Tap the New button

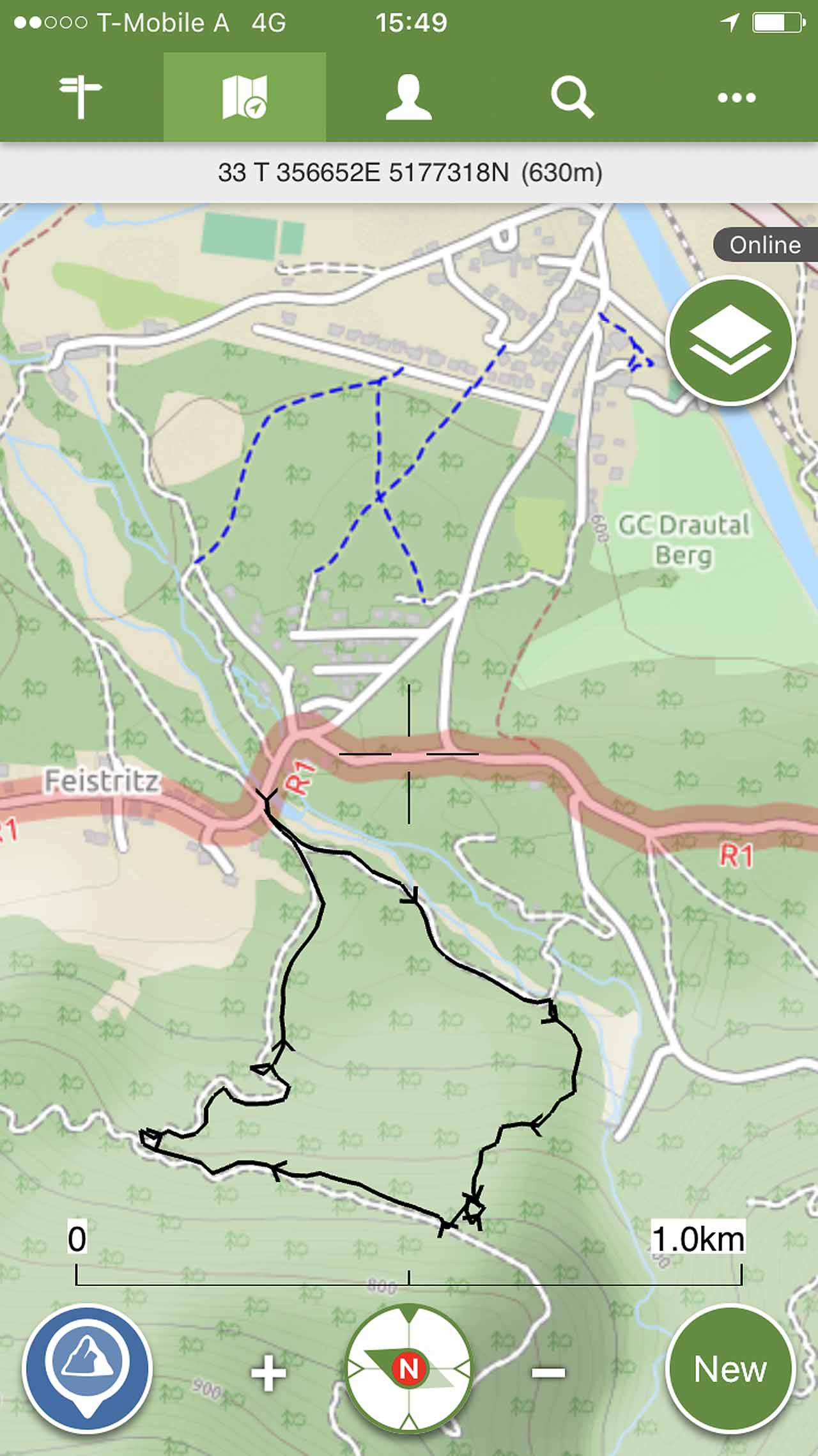tap(730, 1368)
